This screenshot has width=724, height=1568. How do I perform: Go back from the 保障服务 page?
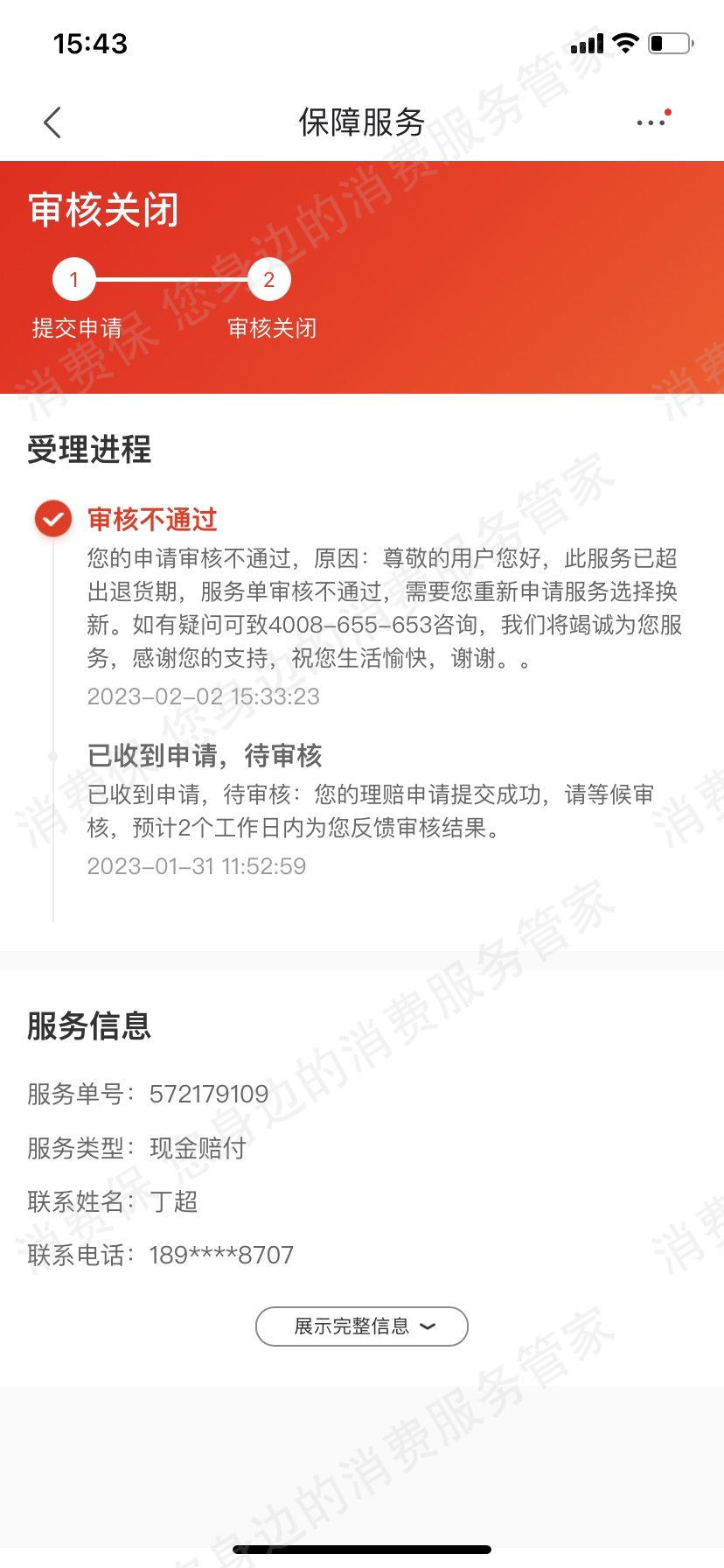point(52,122)
